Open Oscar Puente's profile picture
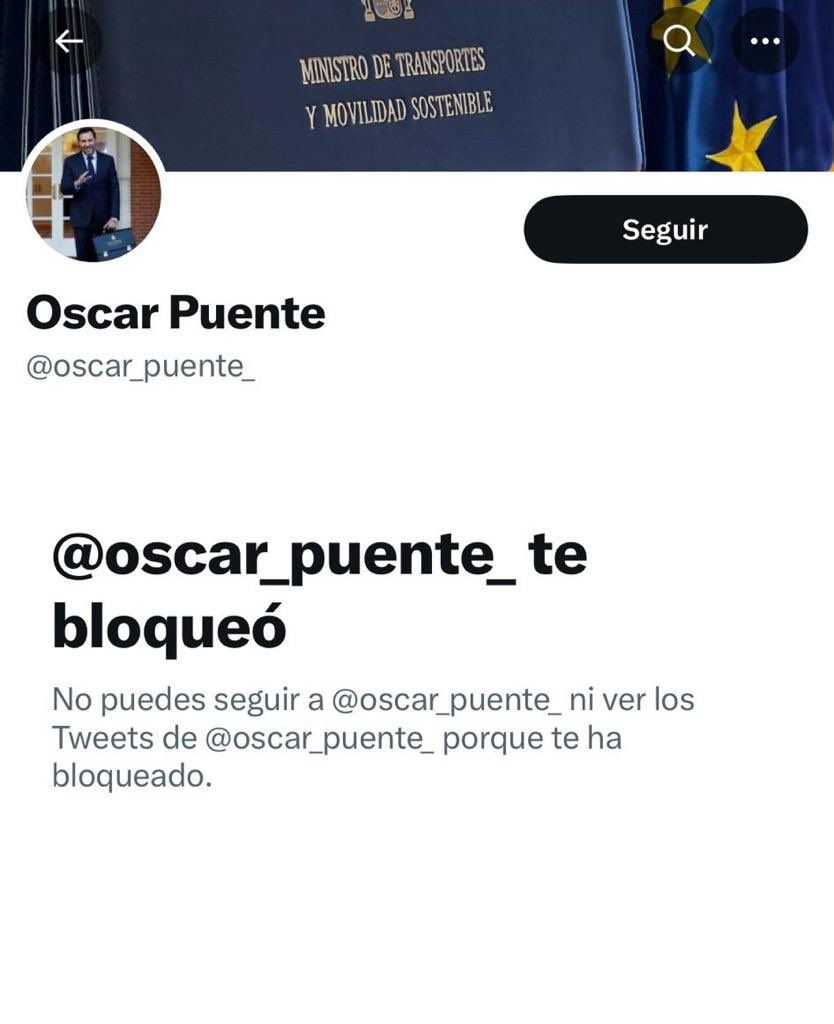The image size is (834, 1024). tap(94, 193)
